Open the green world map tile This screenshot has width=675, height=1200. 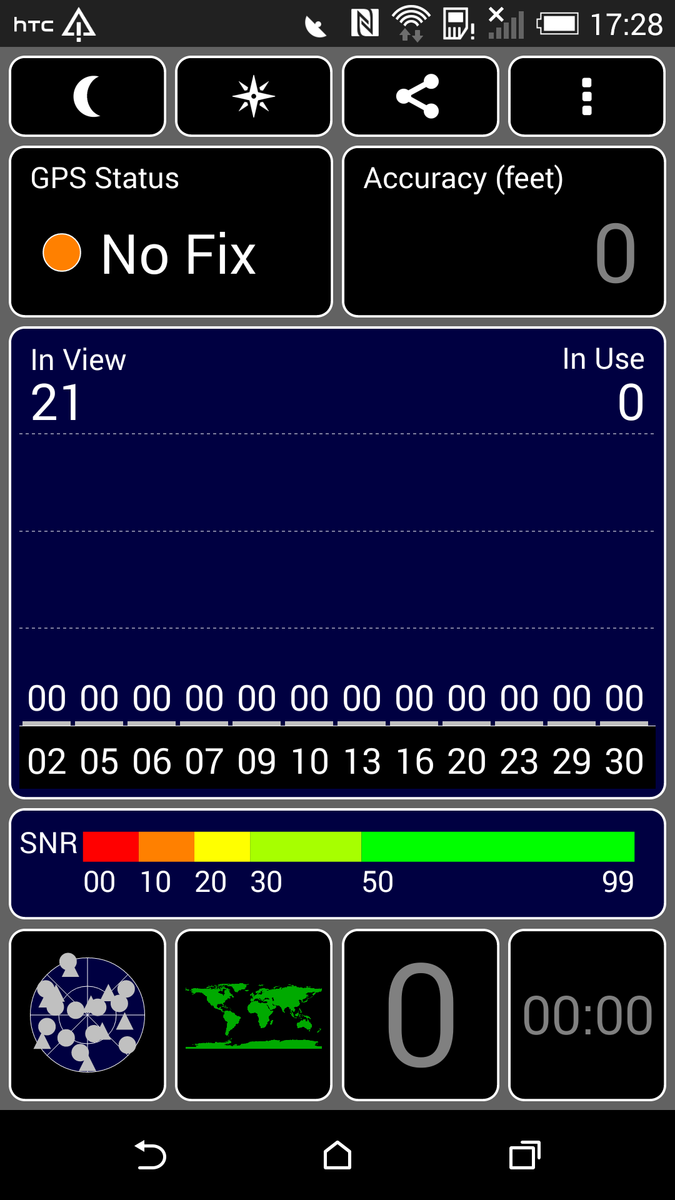253,1014
